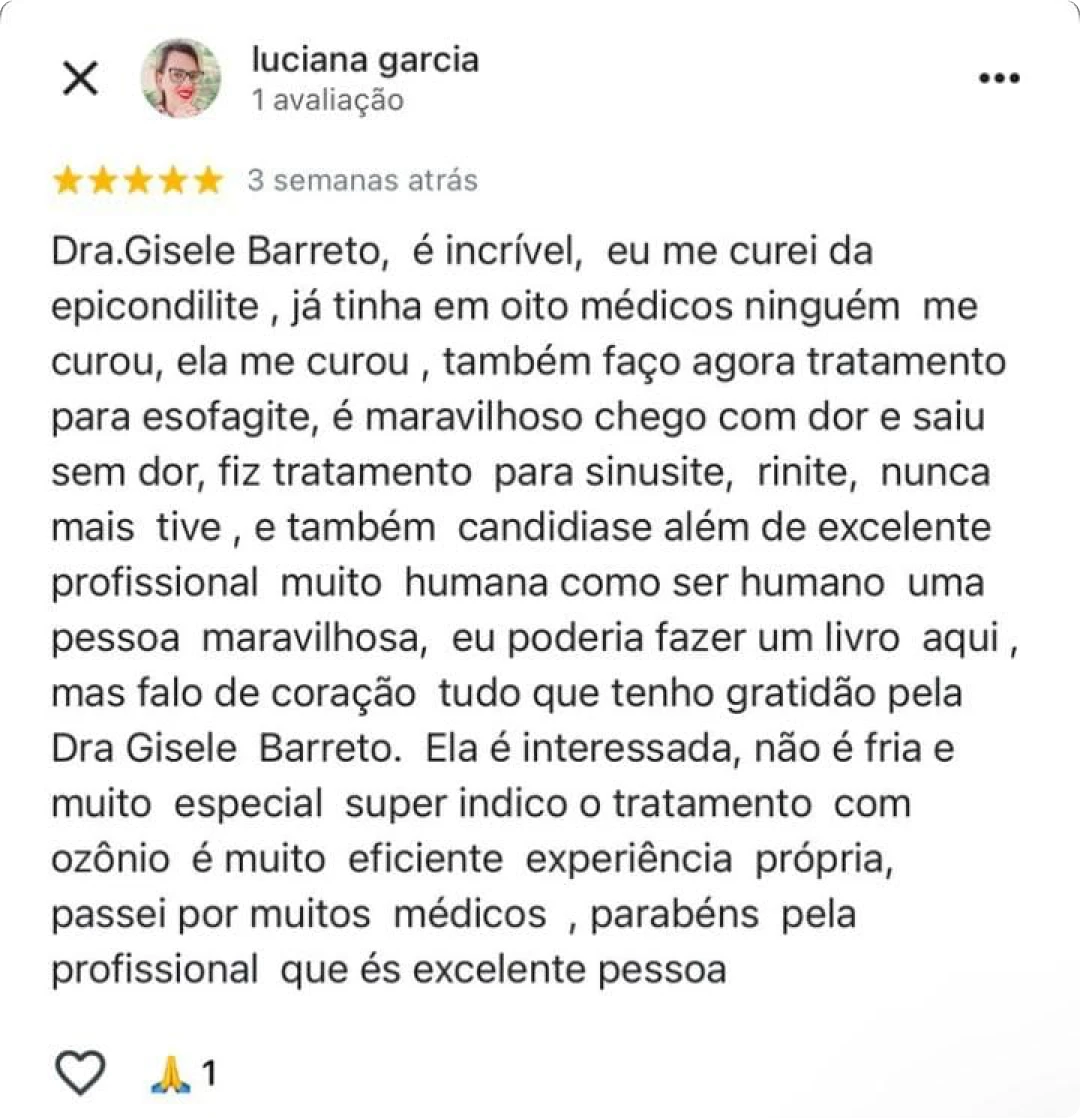The image size is (1080, 1118).
Task: Open the three-dot overflow menu
Action: point(998,79)
